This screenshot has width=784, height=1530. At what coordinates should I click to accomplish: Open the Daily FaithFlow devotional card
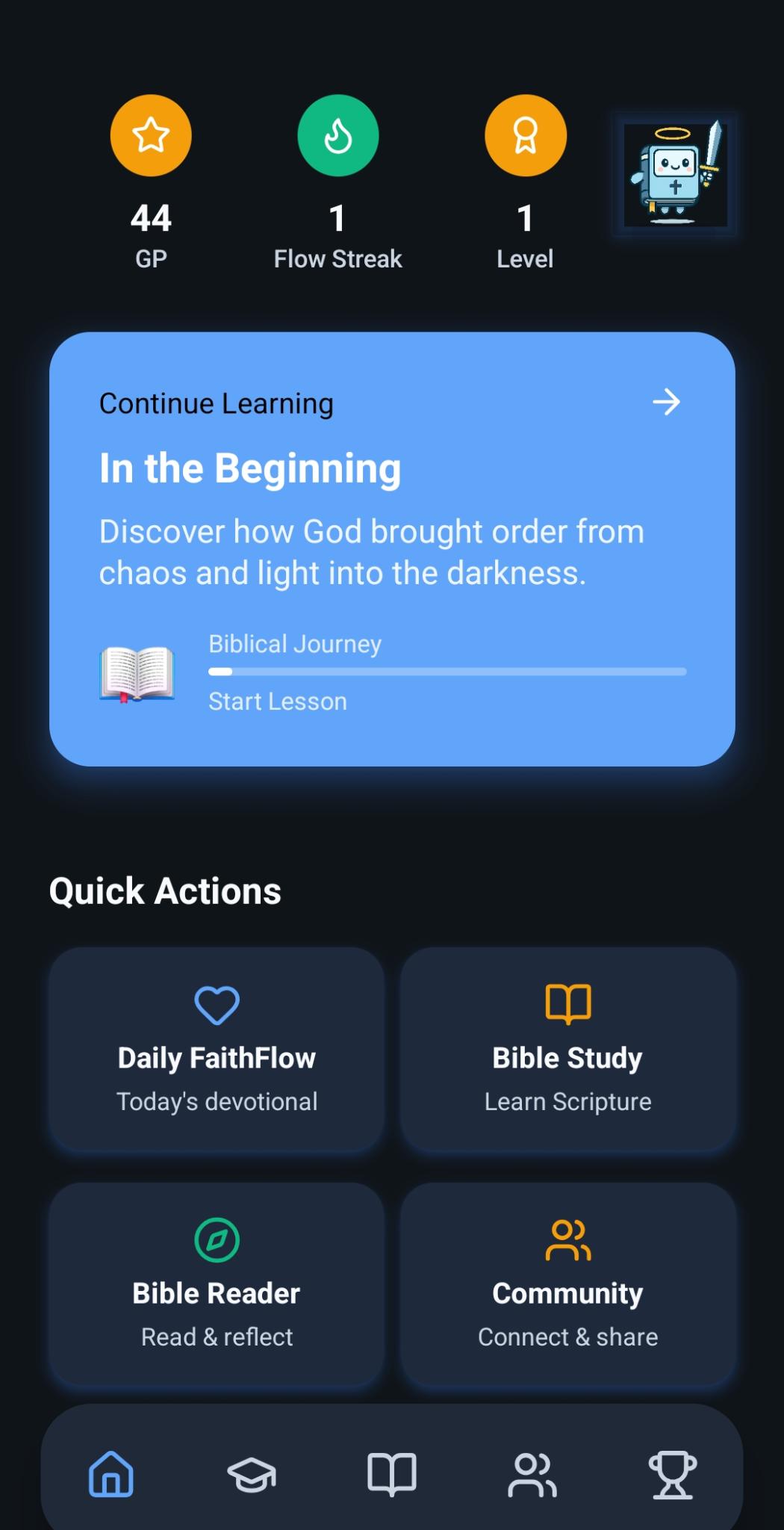217,1050
